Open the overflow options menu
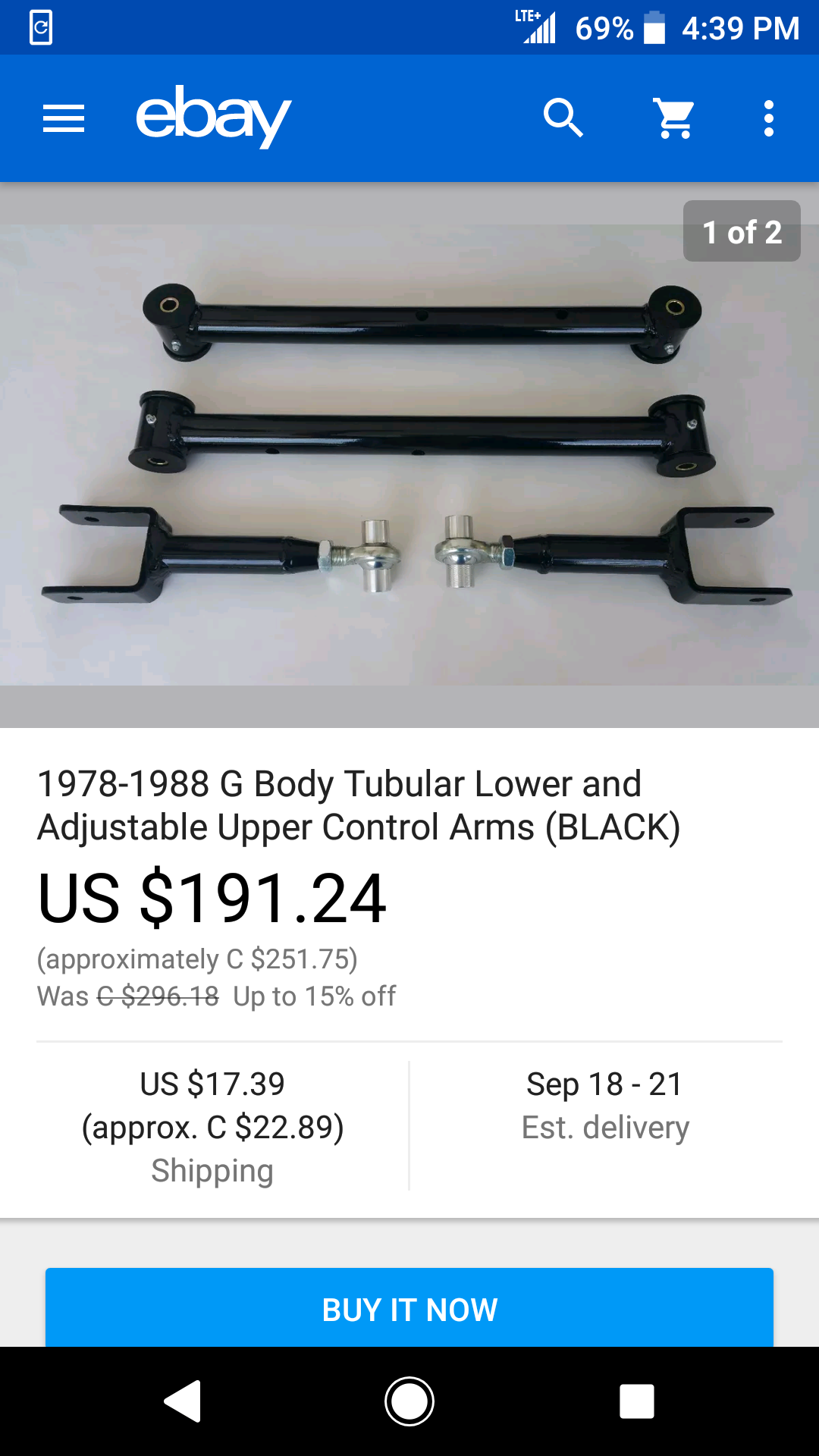819x1456 pixels. click(x=769, y=118)
